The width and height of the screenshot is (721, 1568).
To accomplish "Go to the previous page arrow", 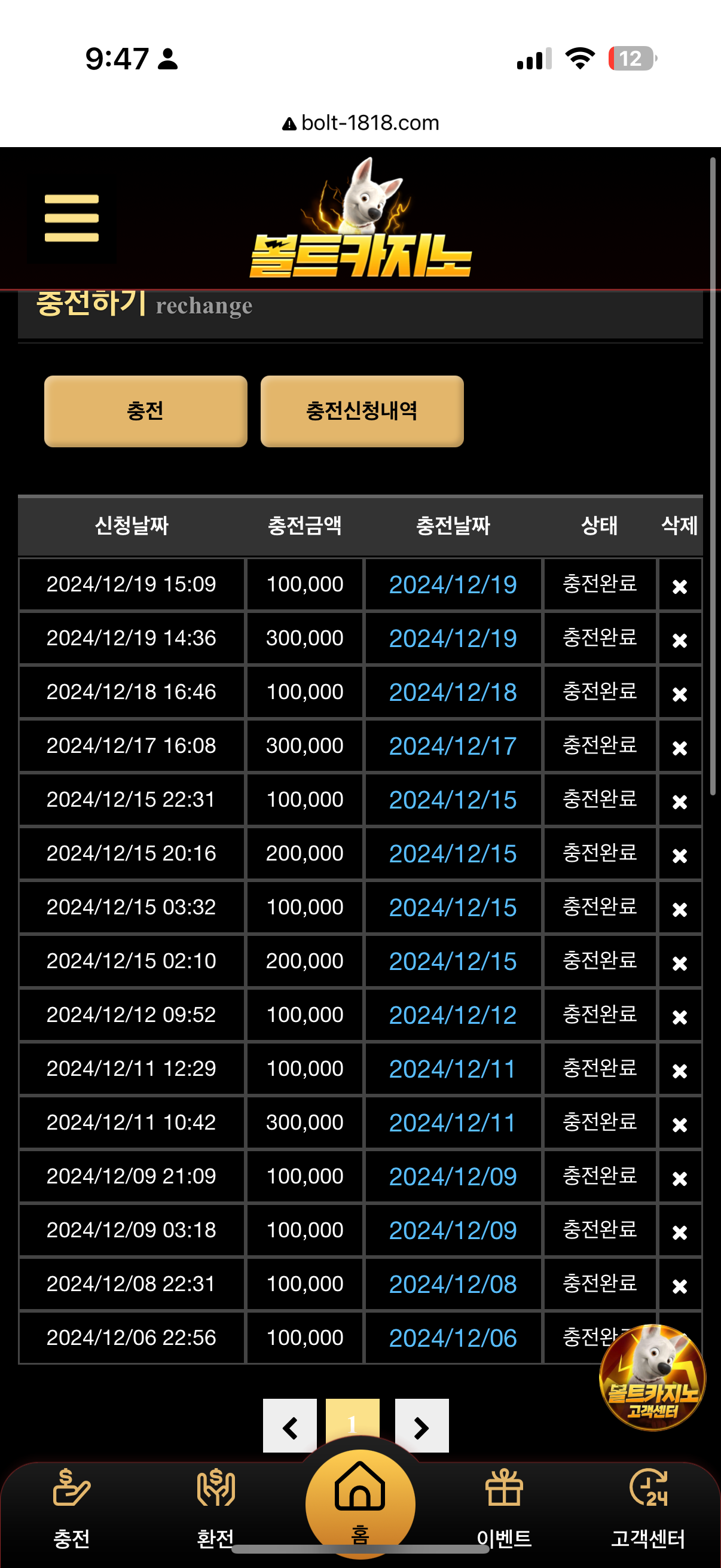I will pyautogui.click(x=289, y=1425).
